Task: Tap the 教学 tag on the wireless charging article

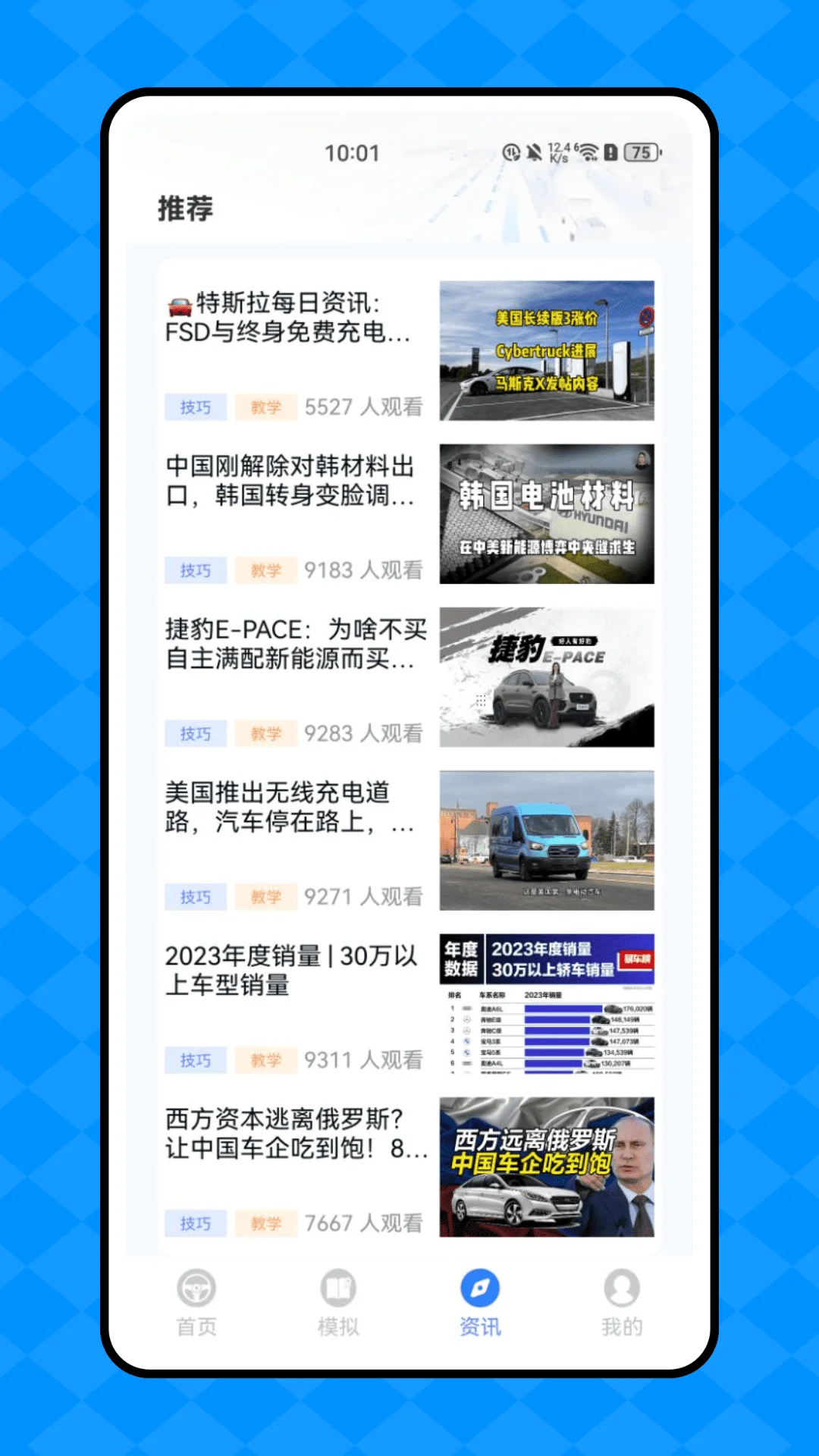Action: tap(266, 896)
